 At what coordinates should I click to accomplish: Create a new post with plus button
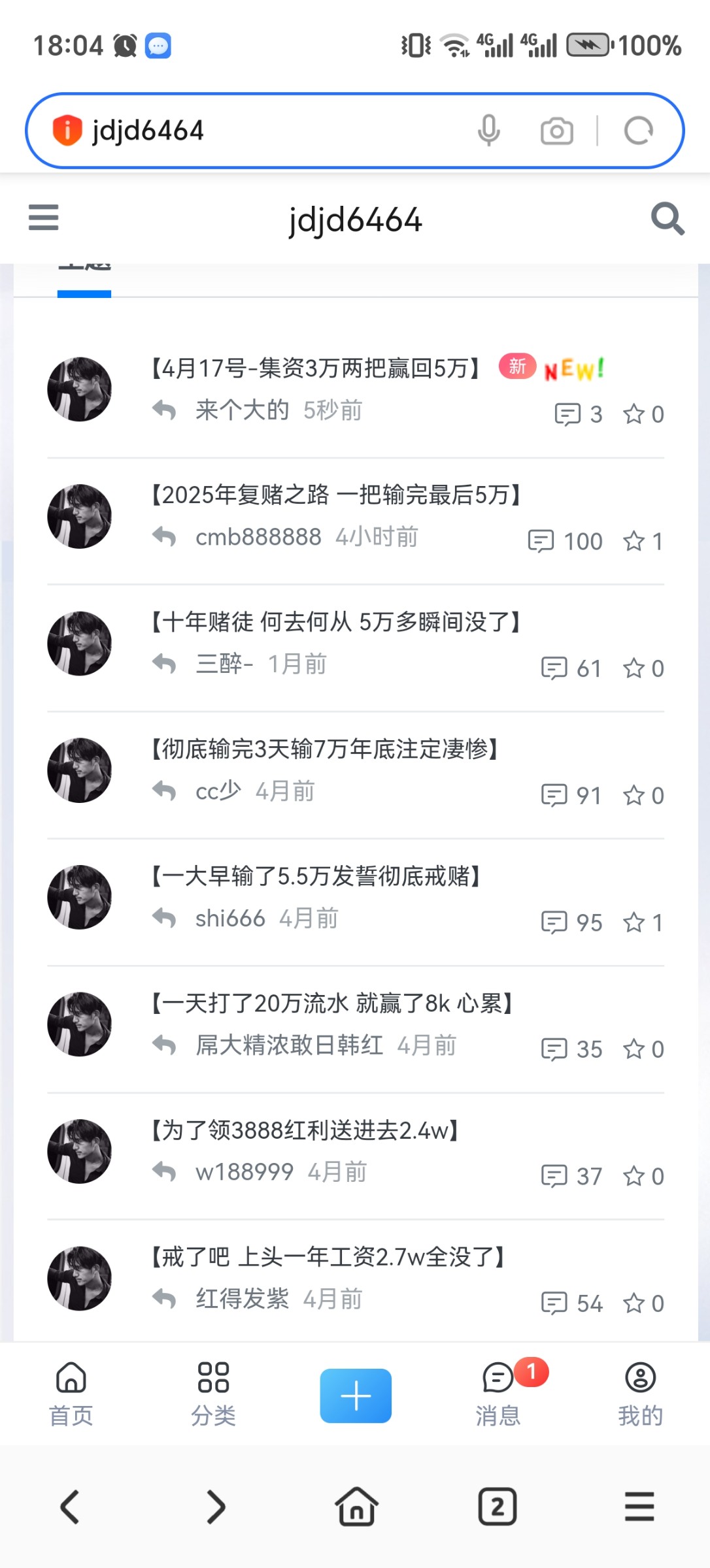pos(356,1396)
